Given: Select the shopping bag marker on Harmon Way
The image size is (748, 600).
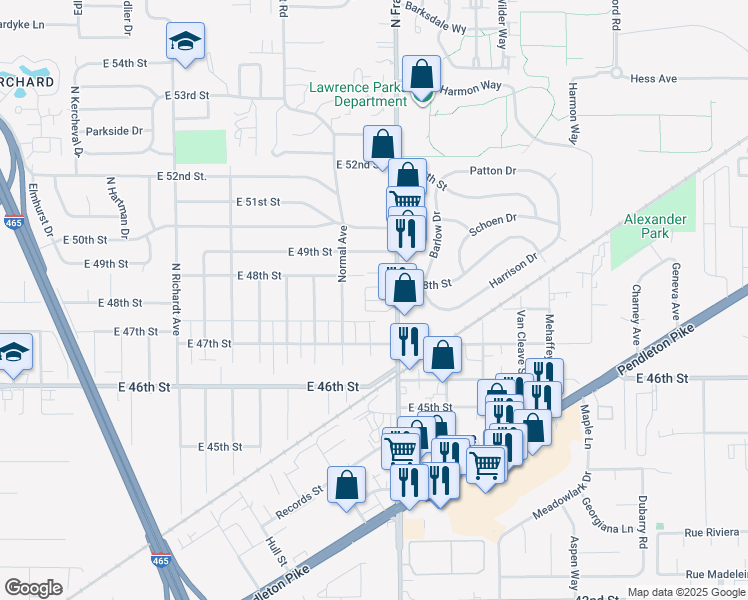Looking at the screenshot, I should (422, 75).
